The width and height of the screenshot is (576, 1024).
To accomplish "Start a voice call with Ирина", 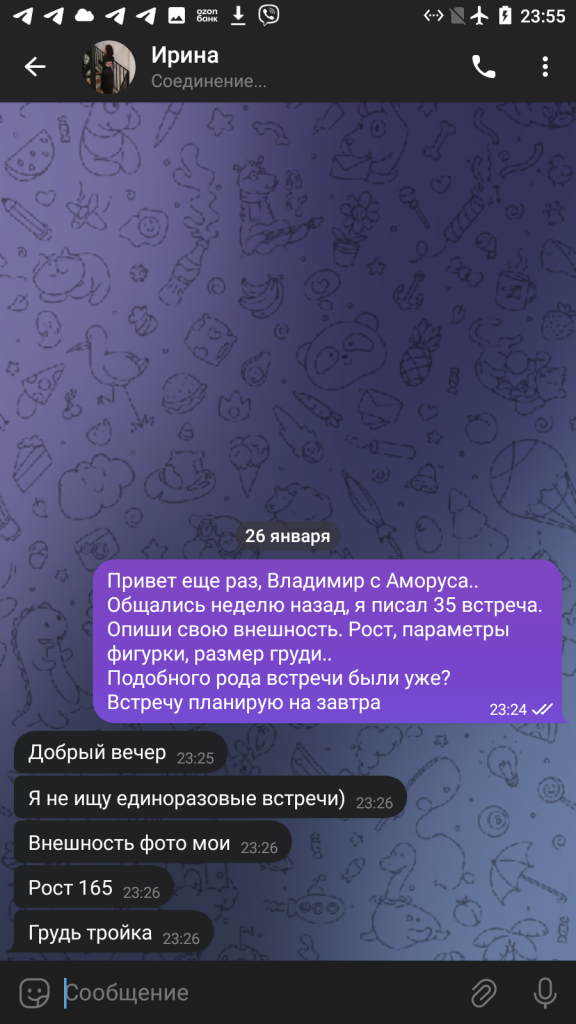I will pos(483,67).
